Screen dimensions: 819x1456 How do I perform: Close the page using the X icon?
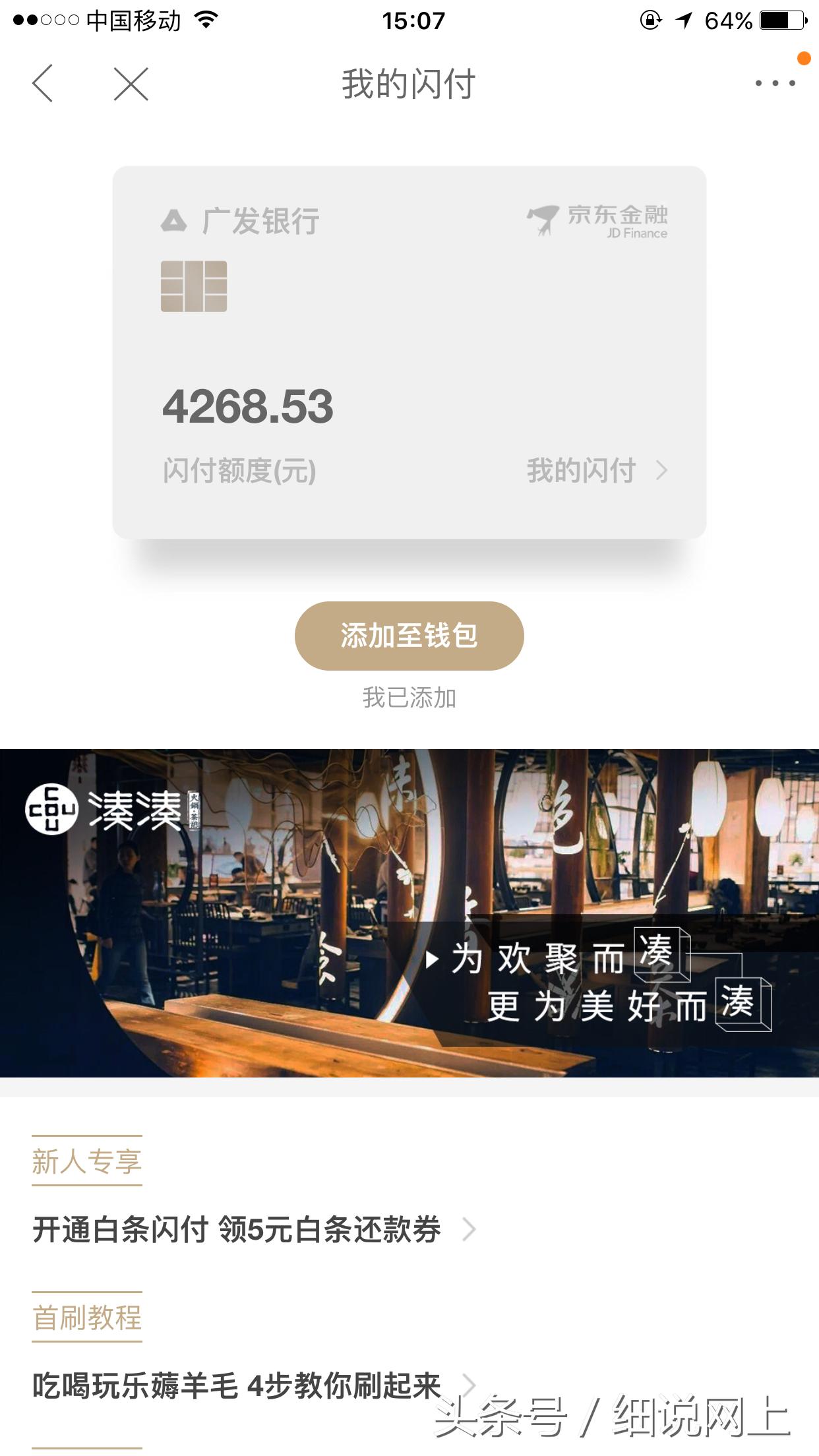point(129,84)
